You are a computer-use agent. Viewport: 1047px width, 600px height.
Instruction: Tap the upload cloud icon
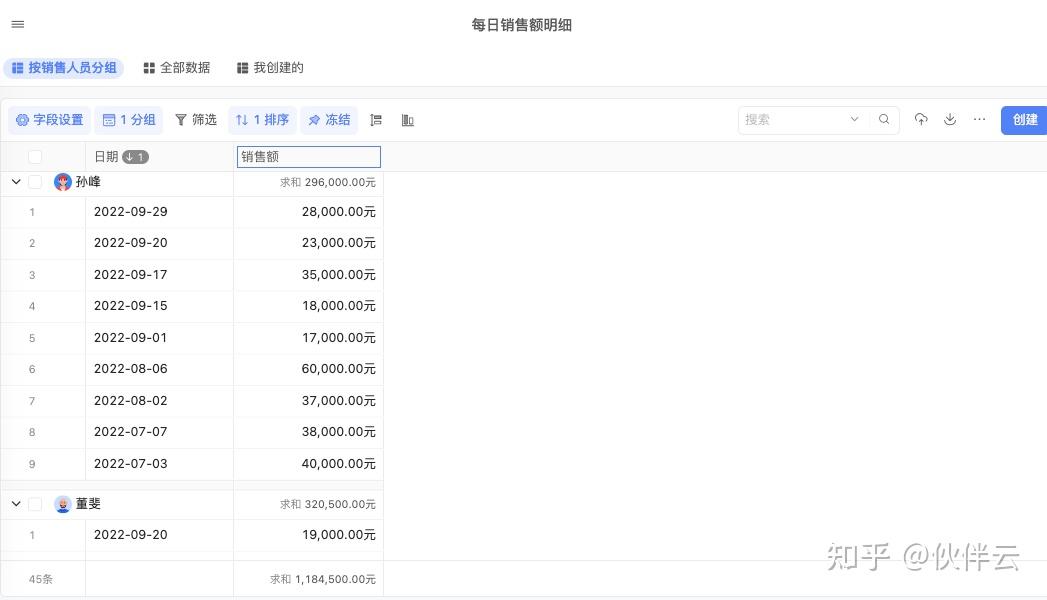click(x=921, y=119)
